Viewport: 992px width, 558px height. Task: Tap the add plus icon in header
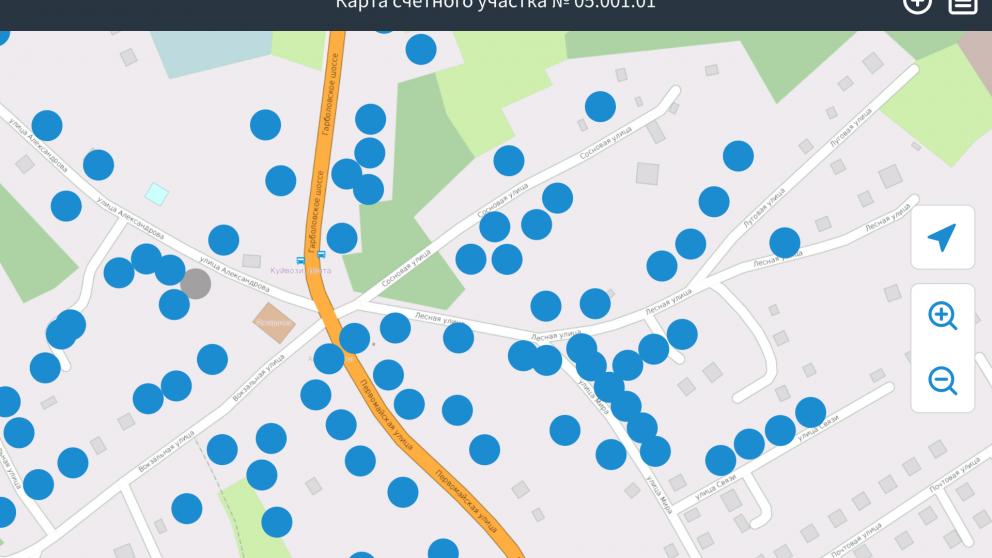pos(916,4)
